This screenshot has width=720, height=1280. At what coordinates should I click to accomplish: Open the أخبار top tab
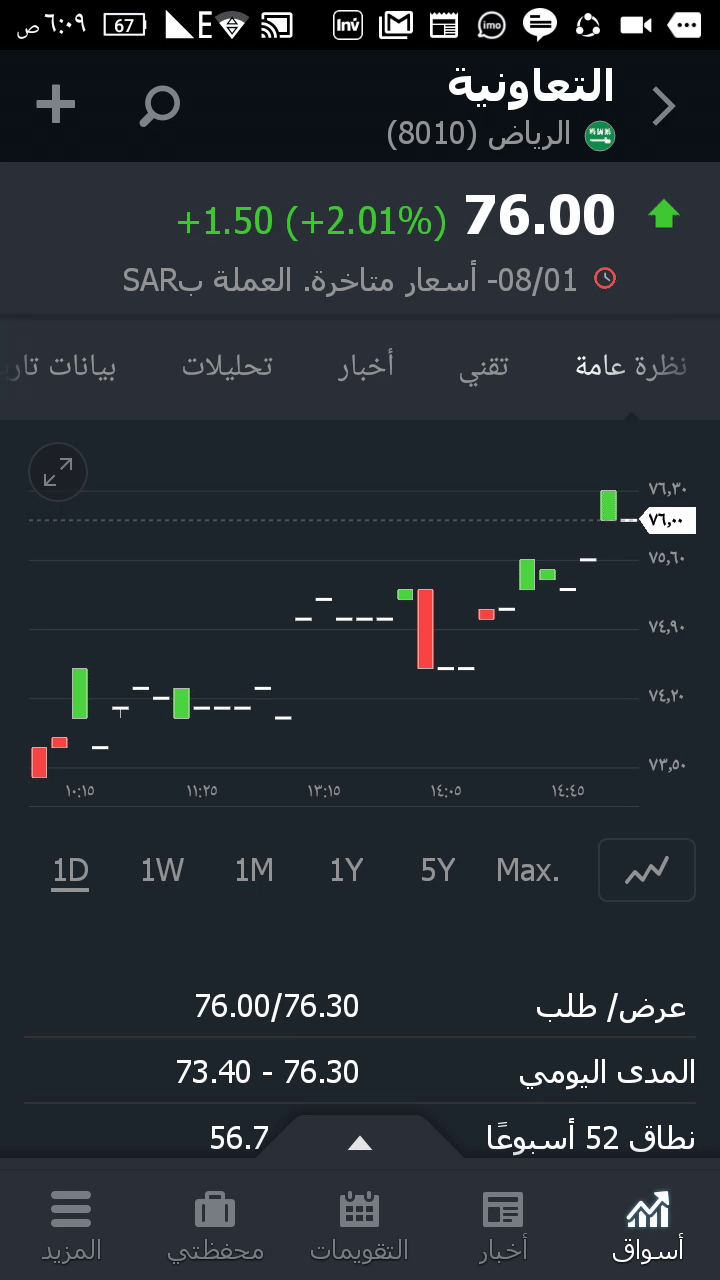366,366
